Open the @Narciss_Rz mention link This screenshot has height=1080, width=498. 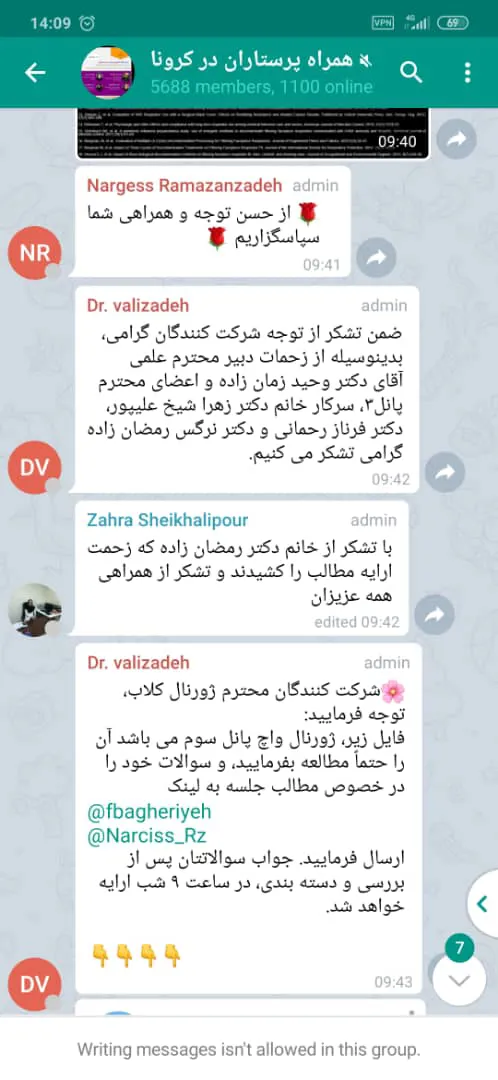[147, 835]
